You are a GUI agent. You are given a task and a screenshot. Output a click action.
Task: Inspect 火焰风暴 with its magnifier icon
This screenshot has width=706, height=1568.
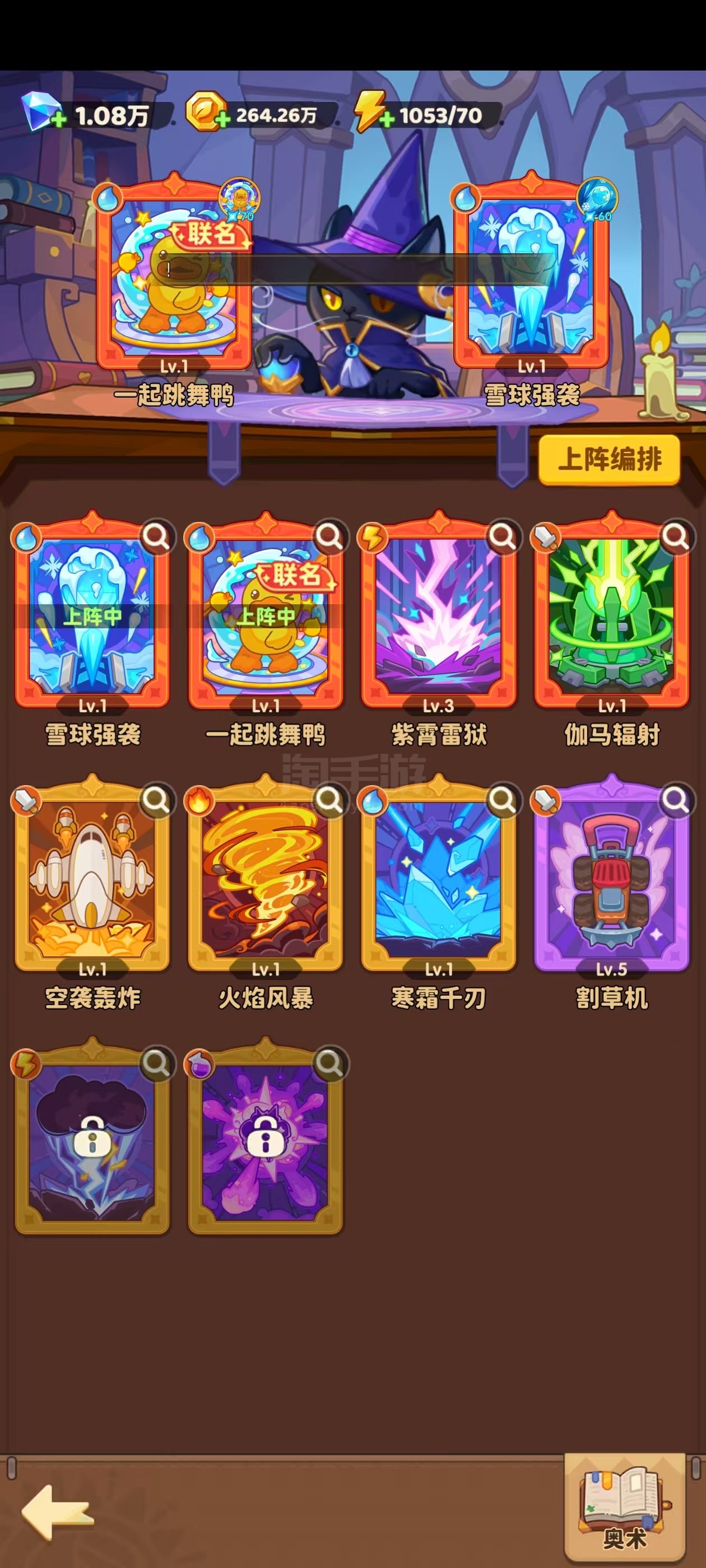coord(329,800)
